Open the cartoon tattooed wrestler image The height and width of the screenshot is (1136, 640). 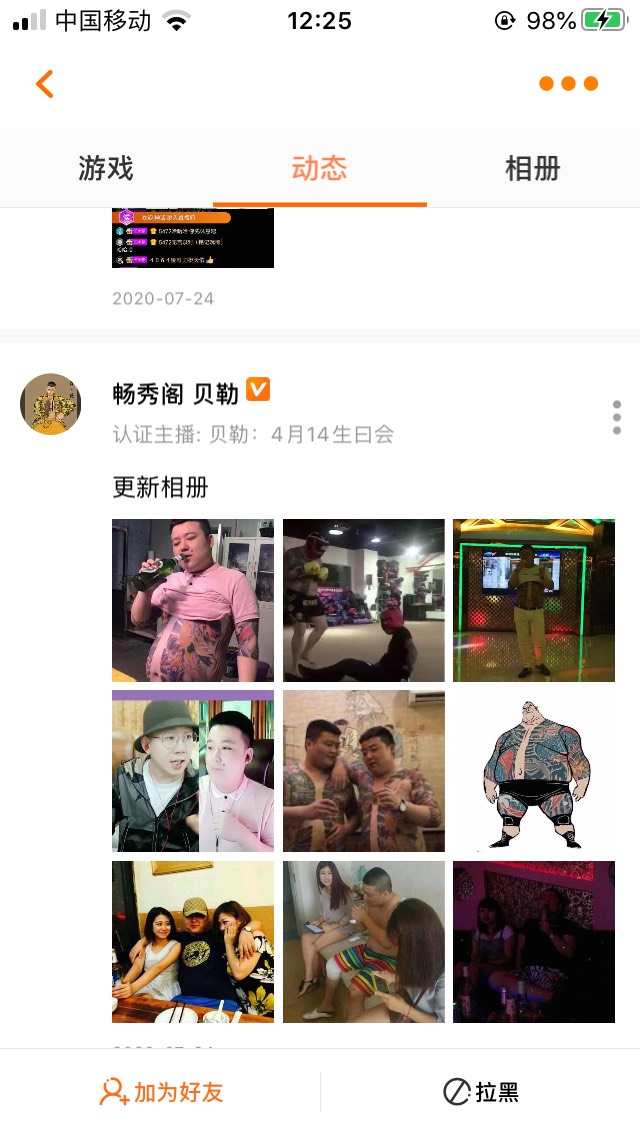[x=533, y=771]
